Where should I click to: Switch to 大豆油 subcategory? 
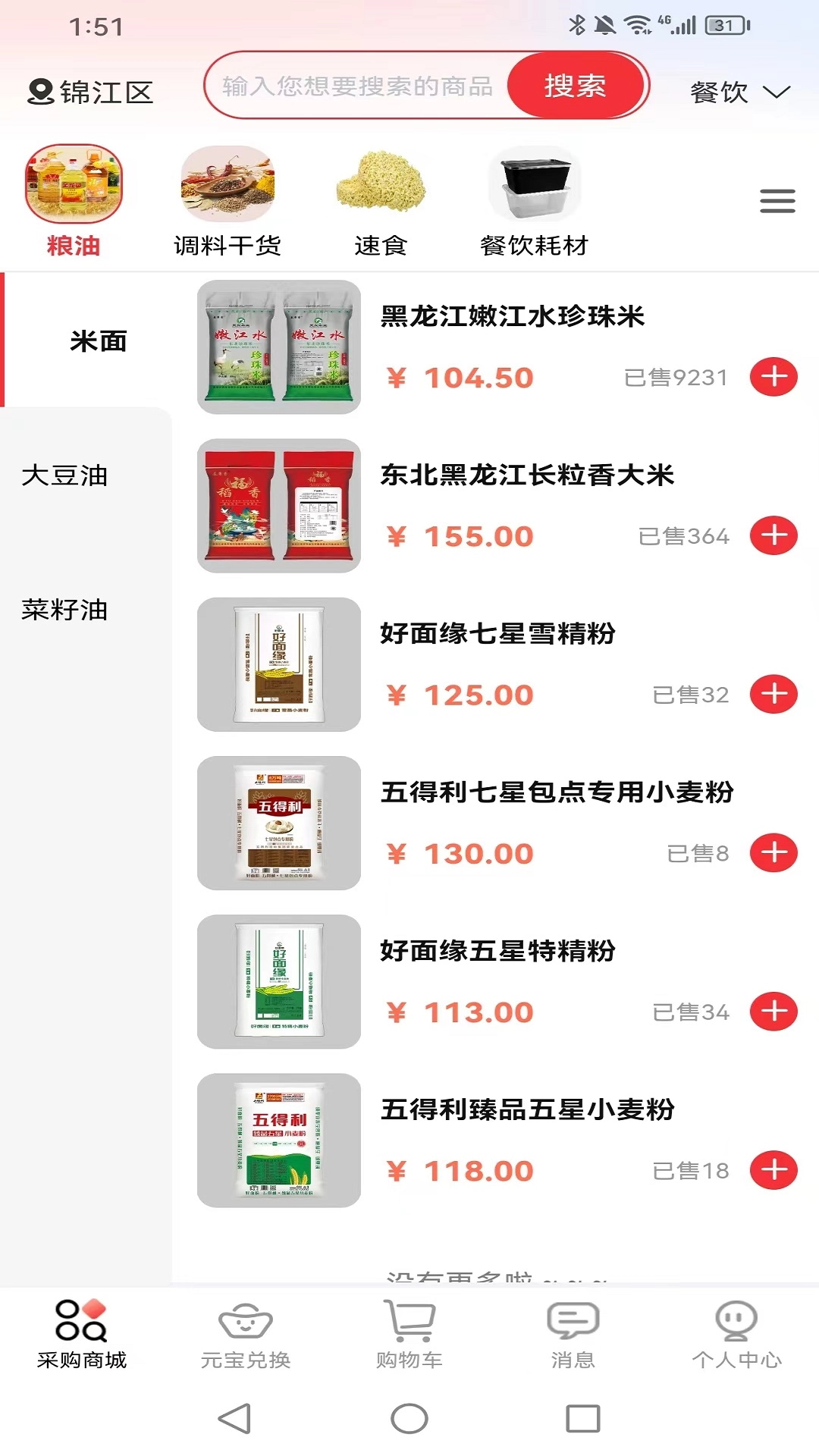click(x=65, y=475)
